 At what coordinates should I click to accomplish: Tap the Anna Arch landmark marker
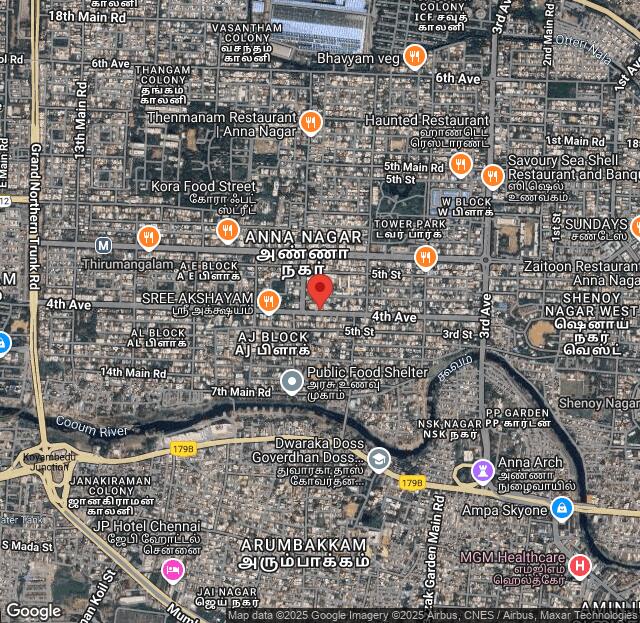(x=483, y=470)
